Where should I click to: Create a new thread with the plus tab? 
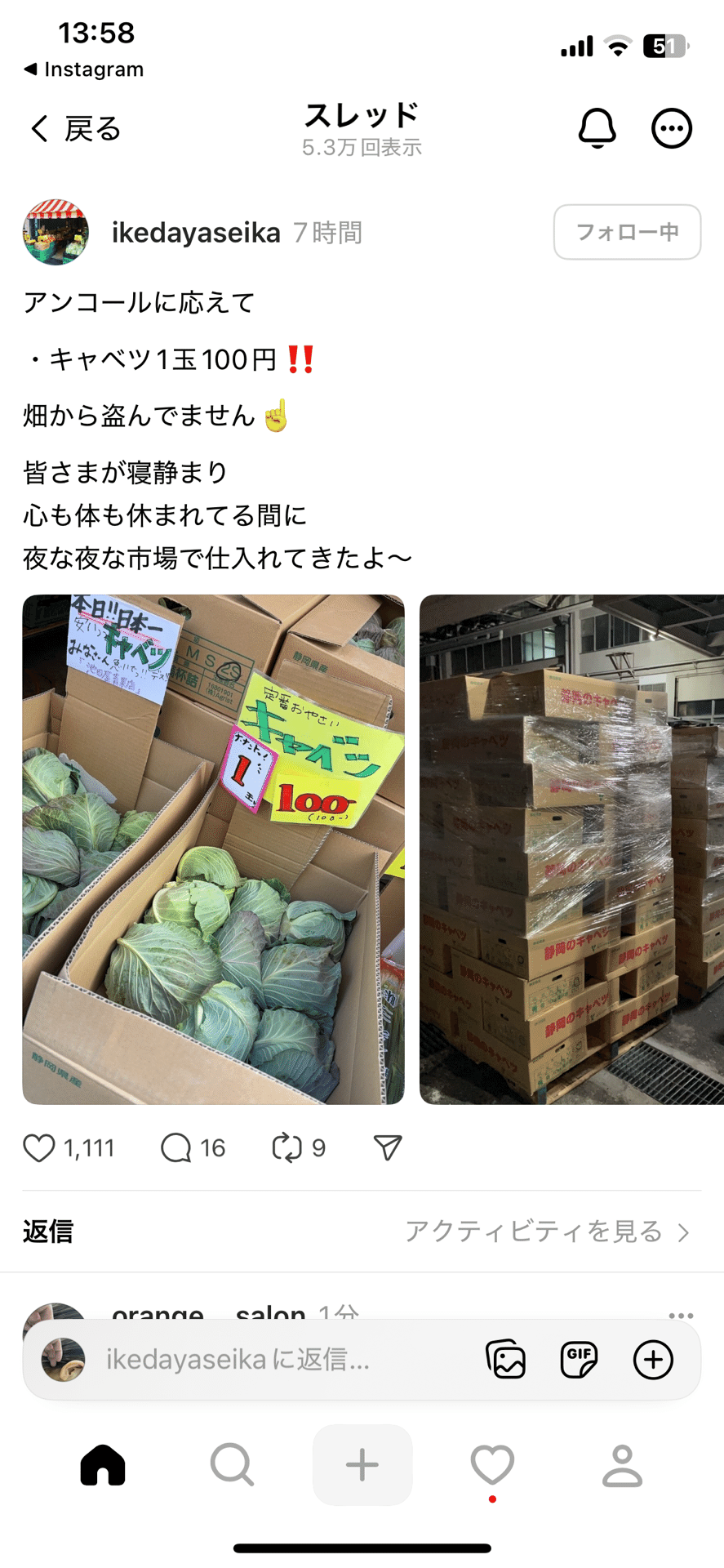click(362, 1464)
